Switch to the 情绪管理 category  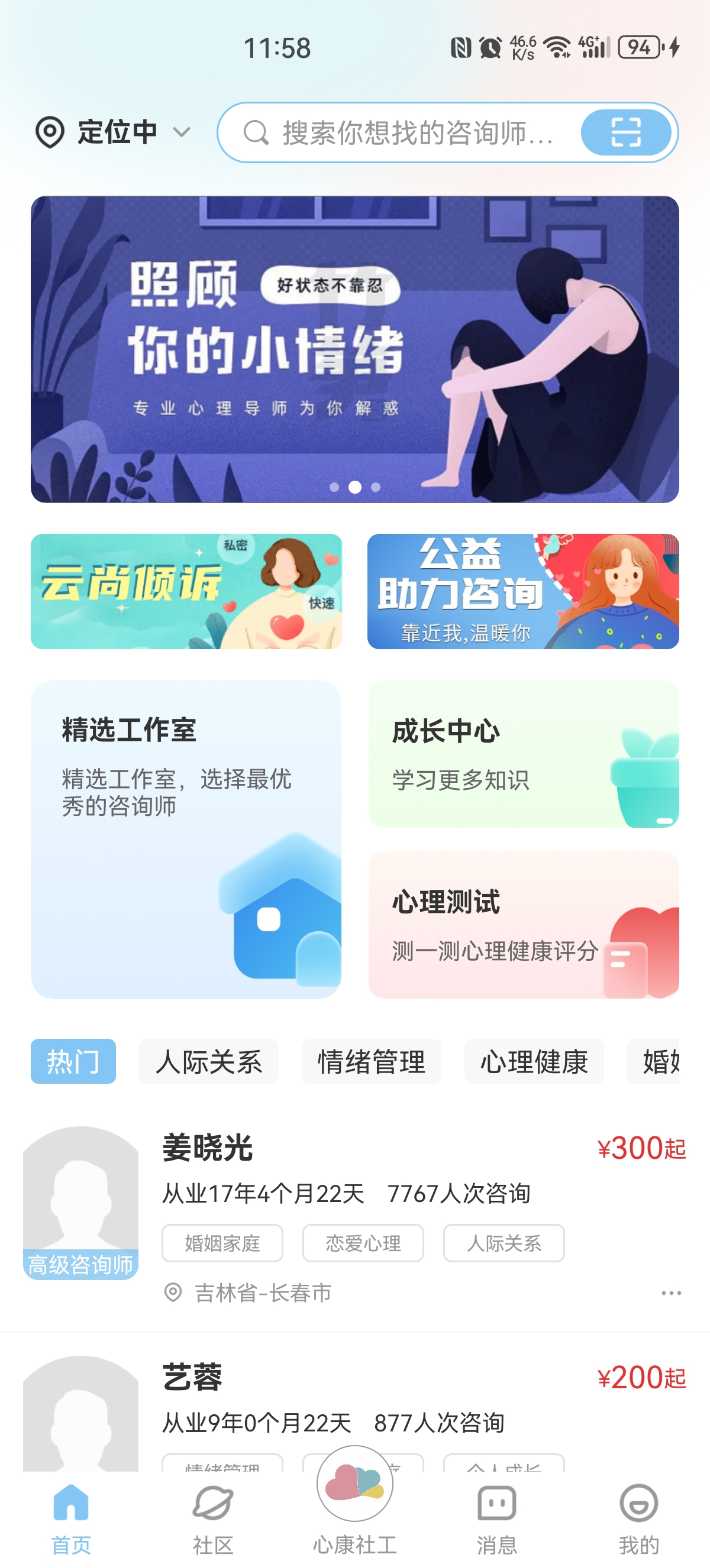point(371,1061)
